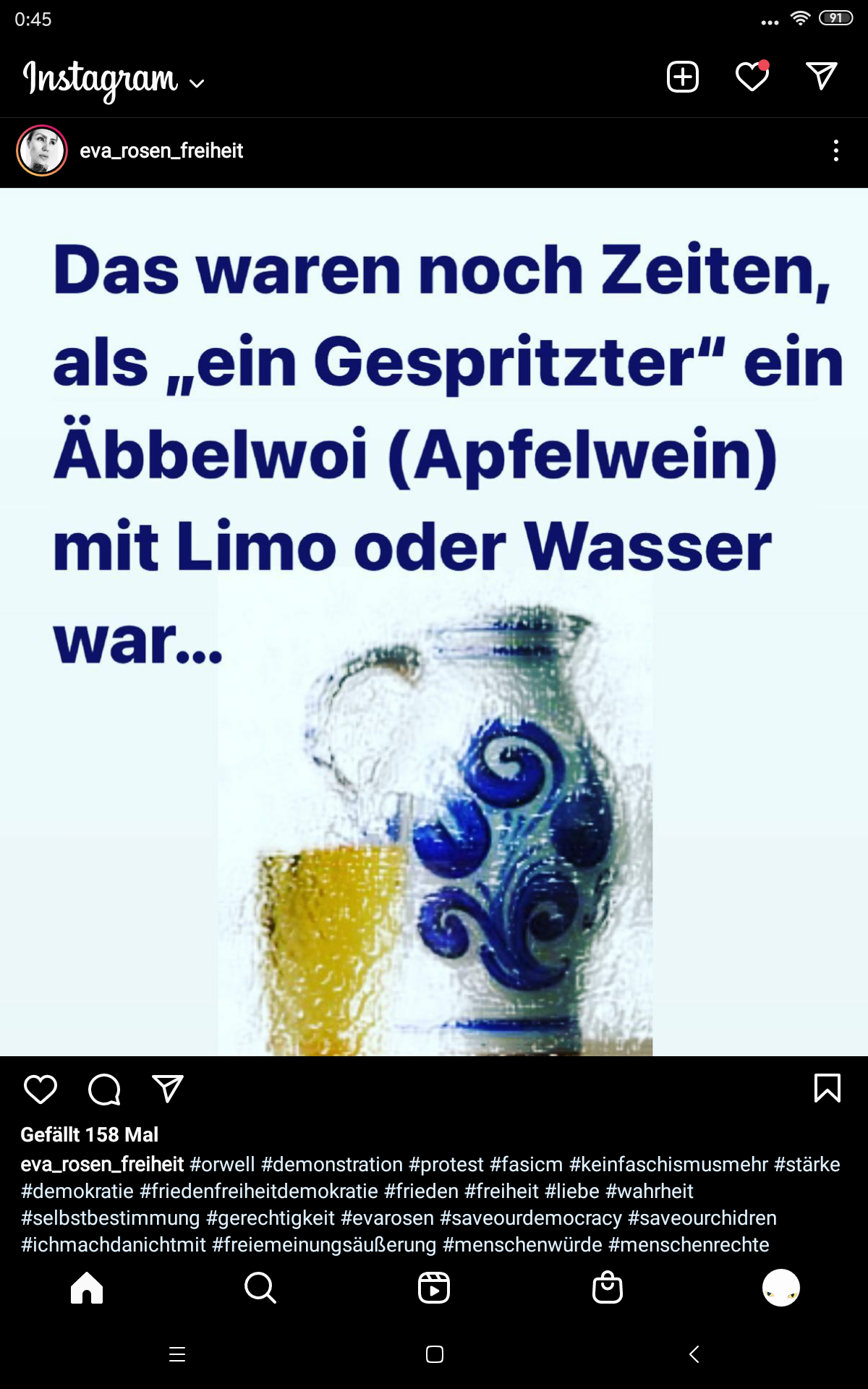Create a new post
The image size is (868, 1389).
point(682,77)
